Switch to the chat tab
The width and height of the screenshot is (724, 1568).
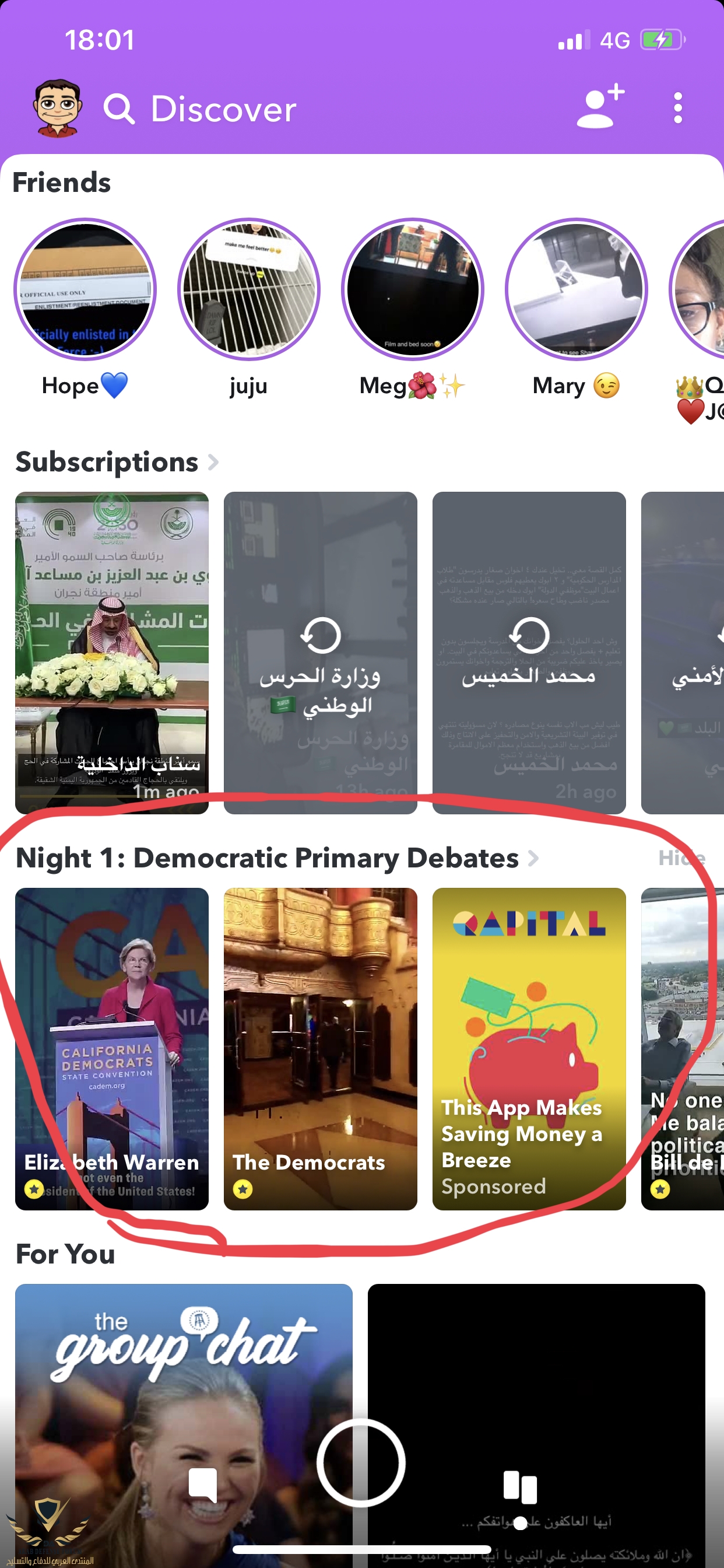[203, 1485]
